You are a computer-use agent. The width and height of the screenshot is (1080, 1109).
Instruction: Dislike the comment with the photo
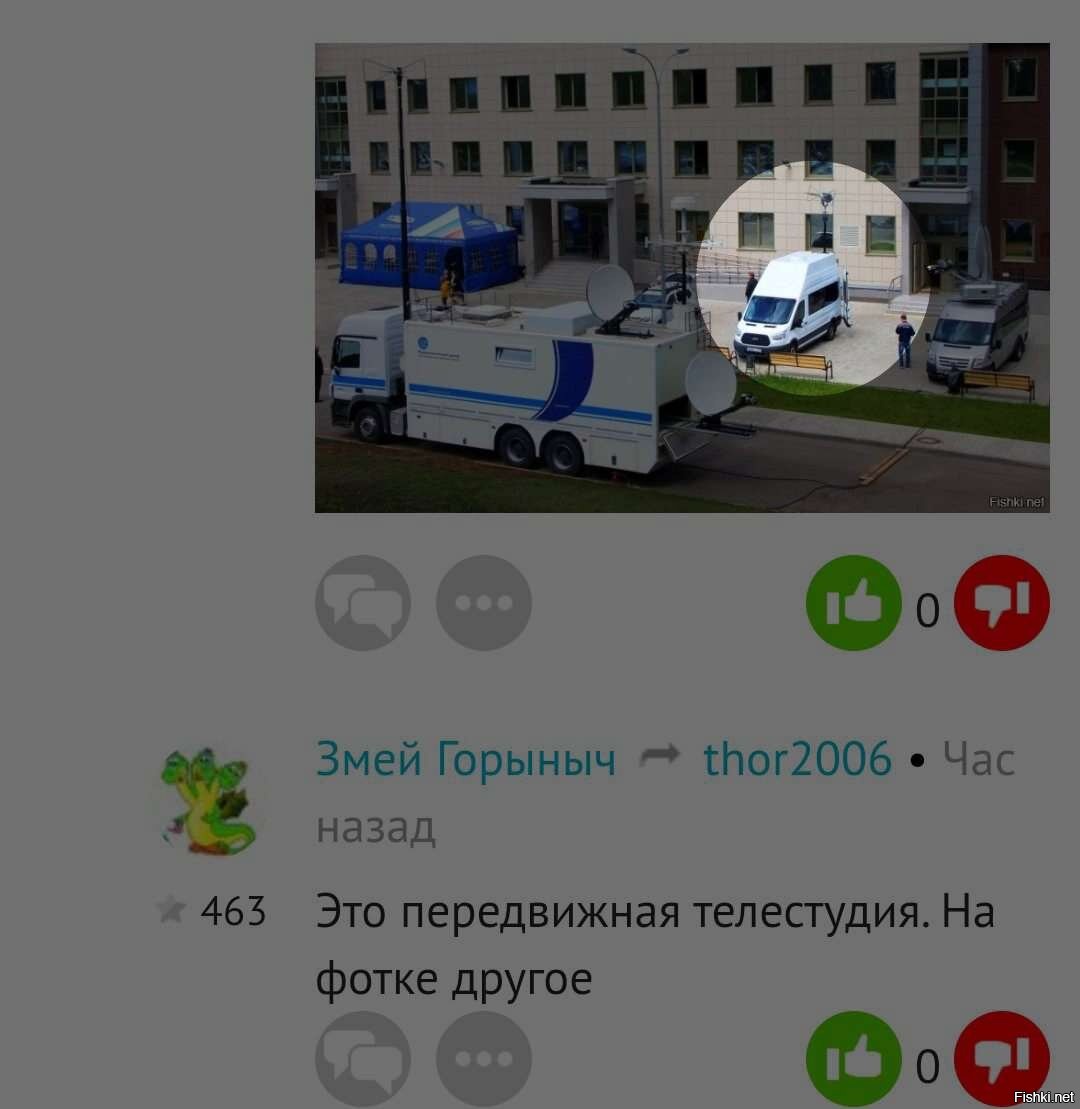[x=1002, y=603]
